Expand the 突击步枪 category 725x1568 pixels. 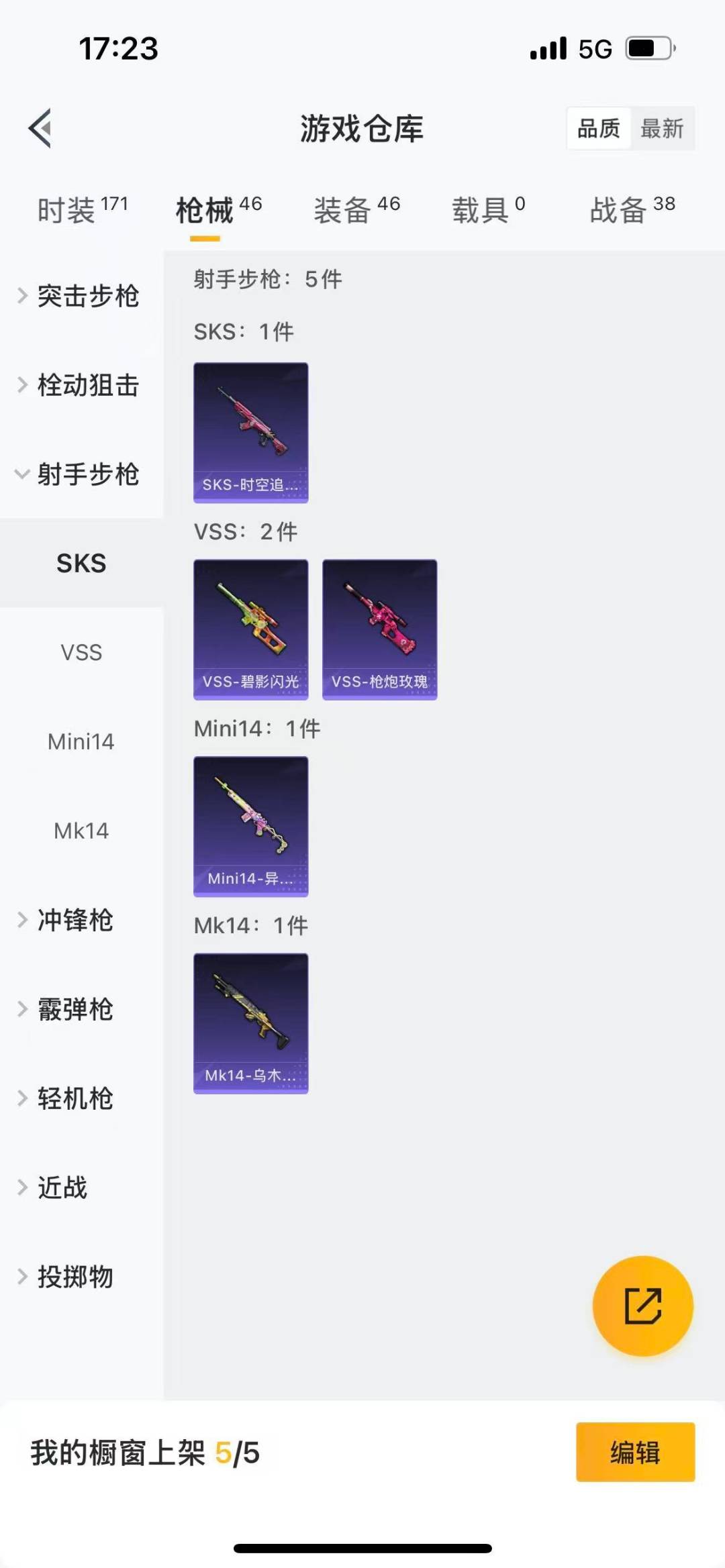(79, 296)
